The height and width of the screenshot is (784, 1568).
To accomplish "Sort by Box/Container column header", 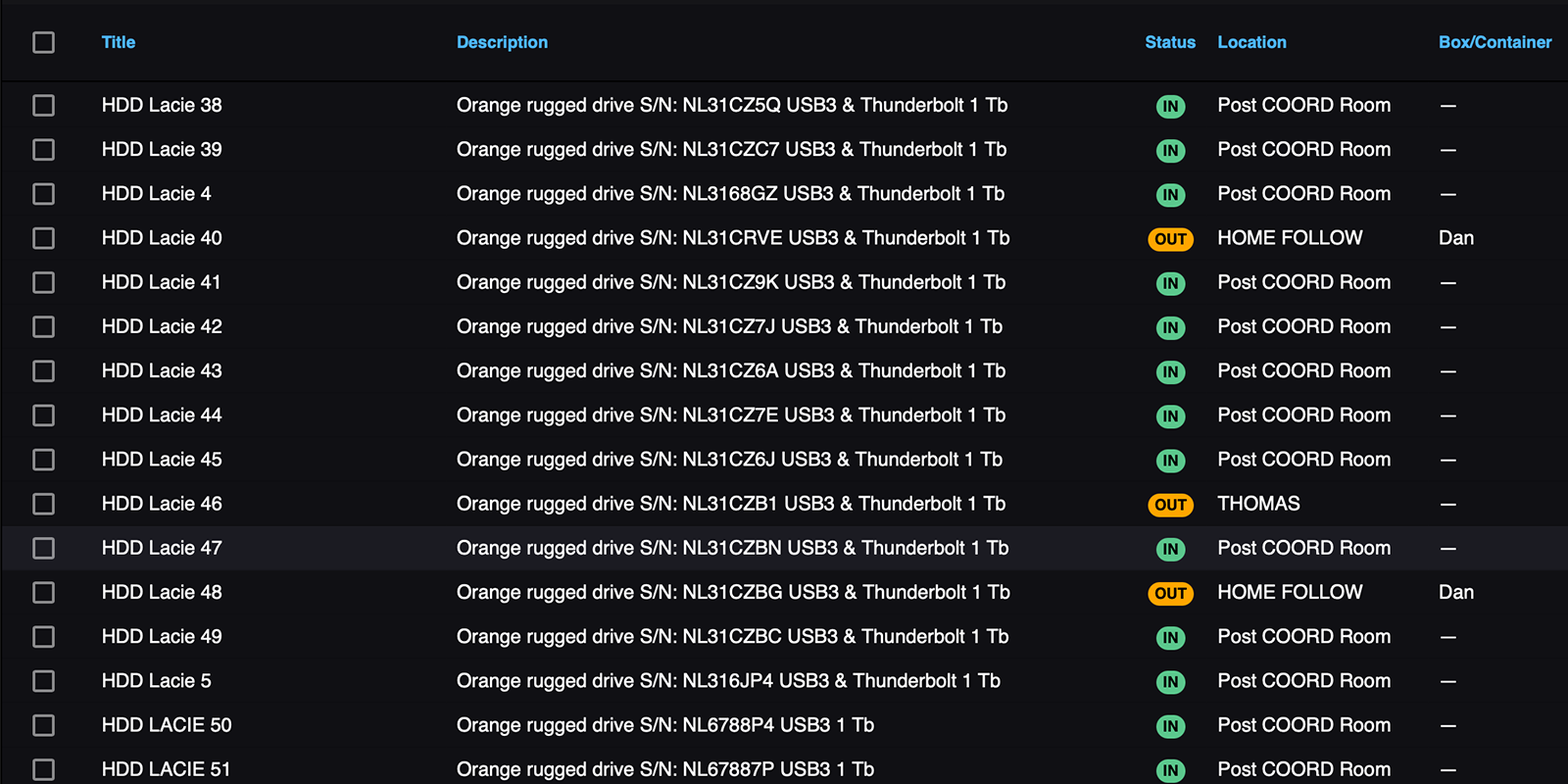I will [x=1494, y=42].
